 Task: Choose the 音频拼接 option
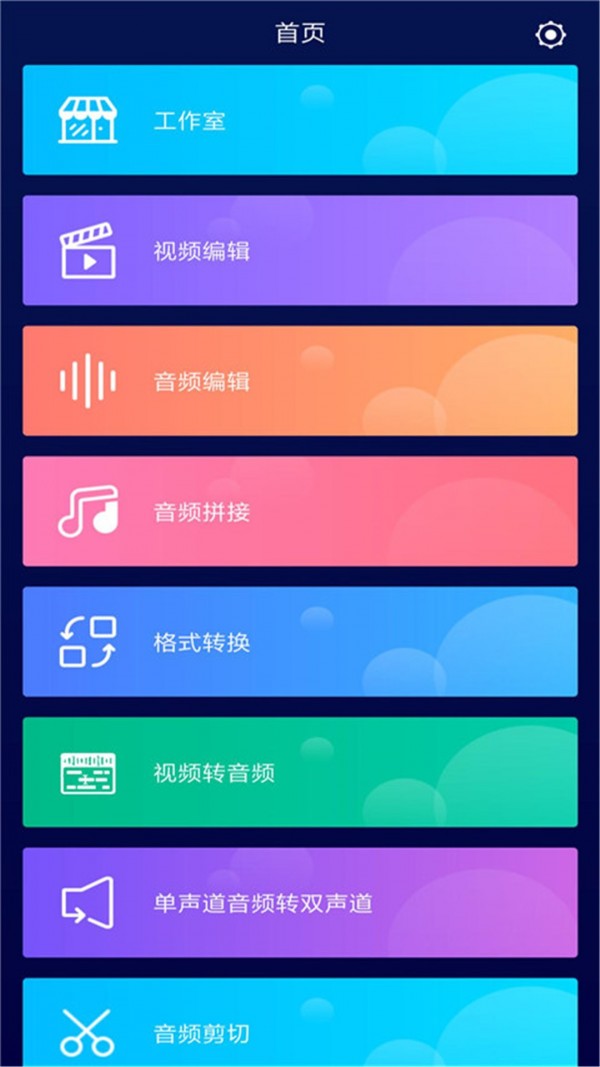(x=300, y=512)
